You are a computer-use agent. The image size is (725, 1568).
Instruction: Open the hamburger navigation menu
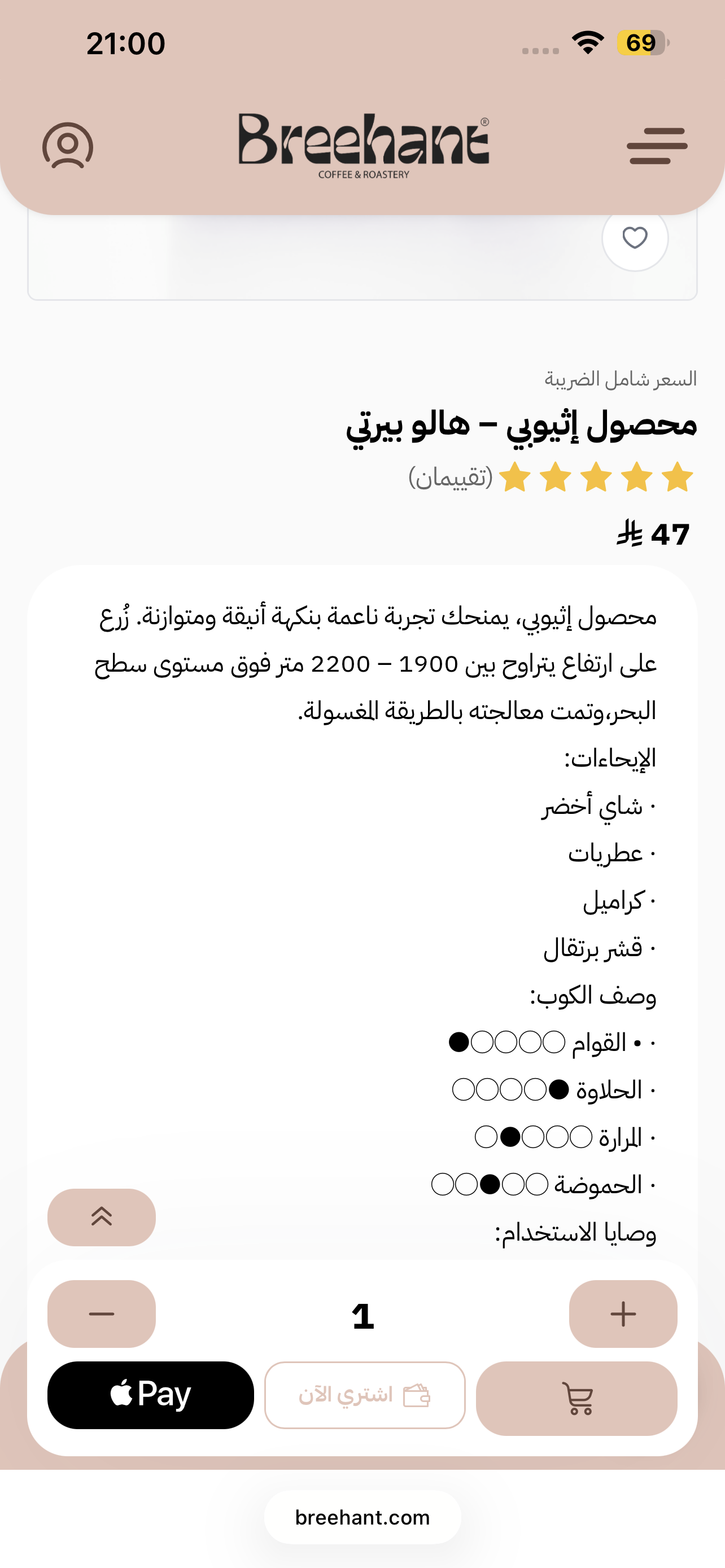point(656,145)
